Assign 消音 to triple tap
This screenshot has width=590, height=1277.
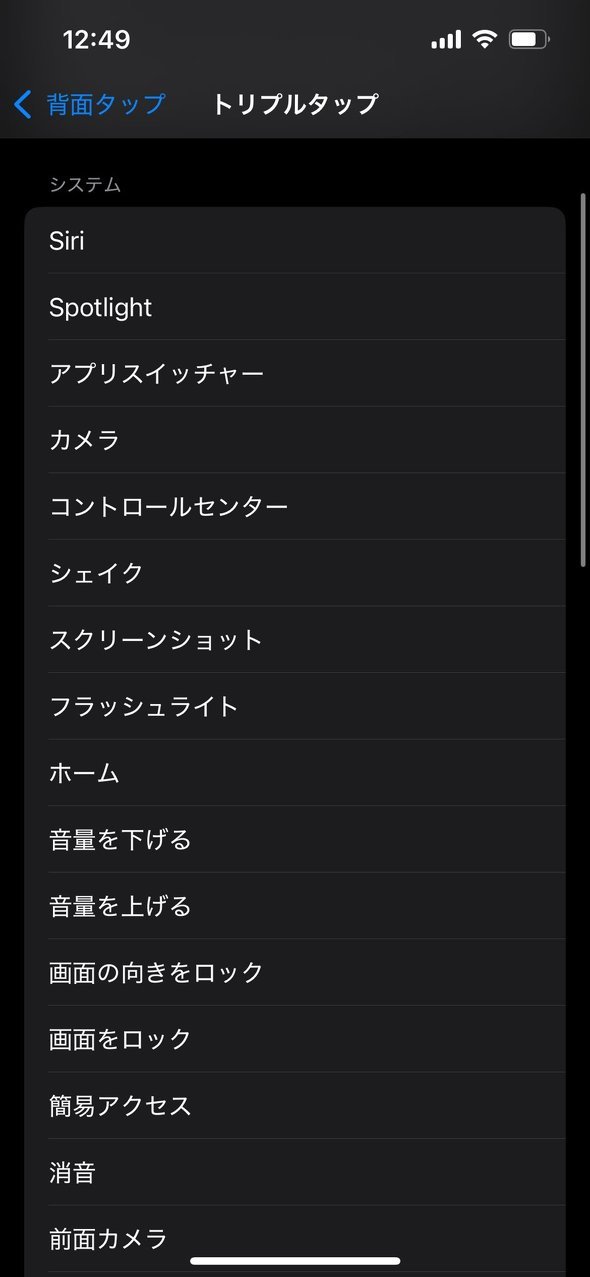point(295,1171)
